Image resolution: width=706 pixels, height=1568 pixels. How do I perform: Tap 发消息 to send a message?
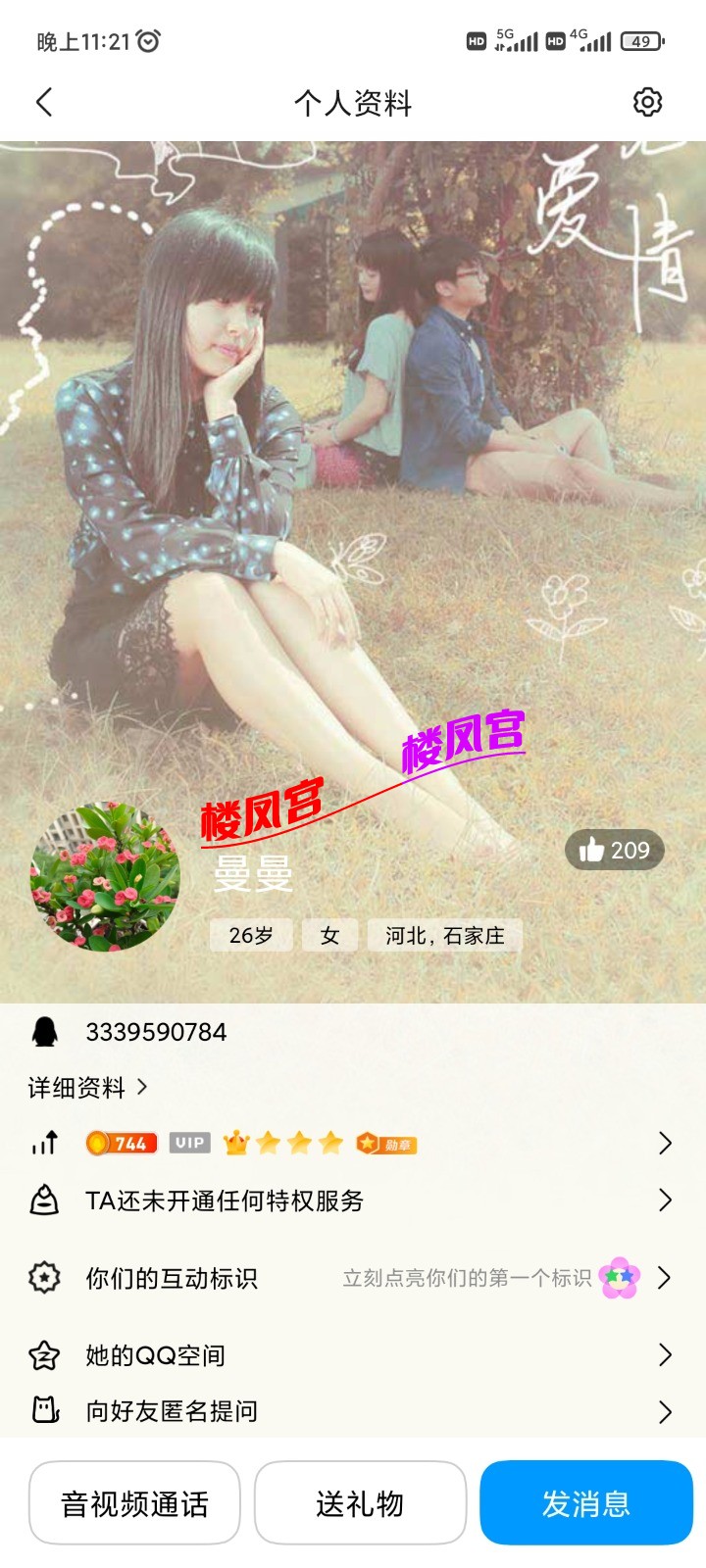[585, 1503]
